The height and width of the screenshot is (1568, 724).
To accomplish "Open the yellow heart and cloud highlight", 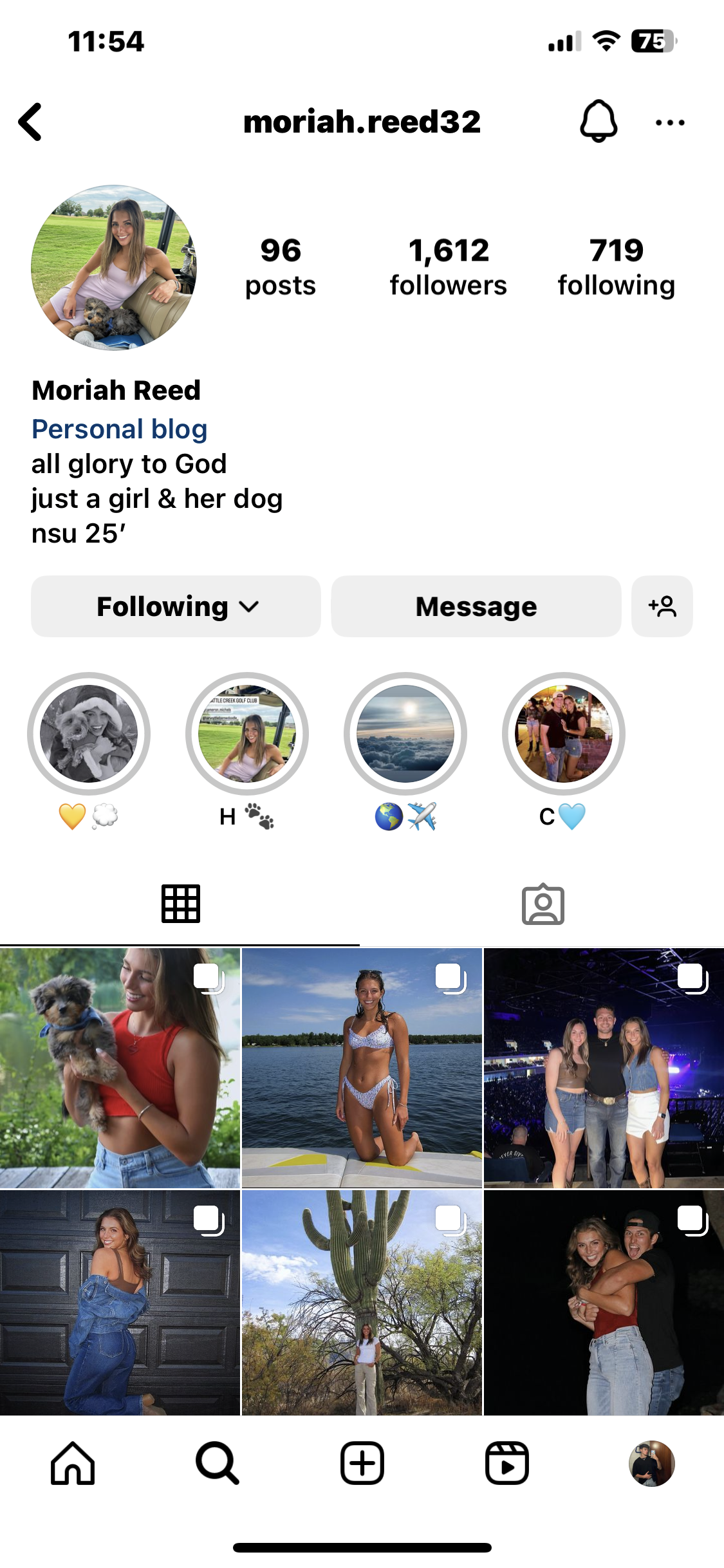I will click(x=89, y=734).
